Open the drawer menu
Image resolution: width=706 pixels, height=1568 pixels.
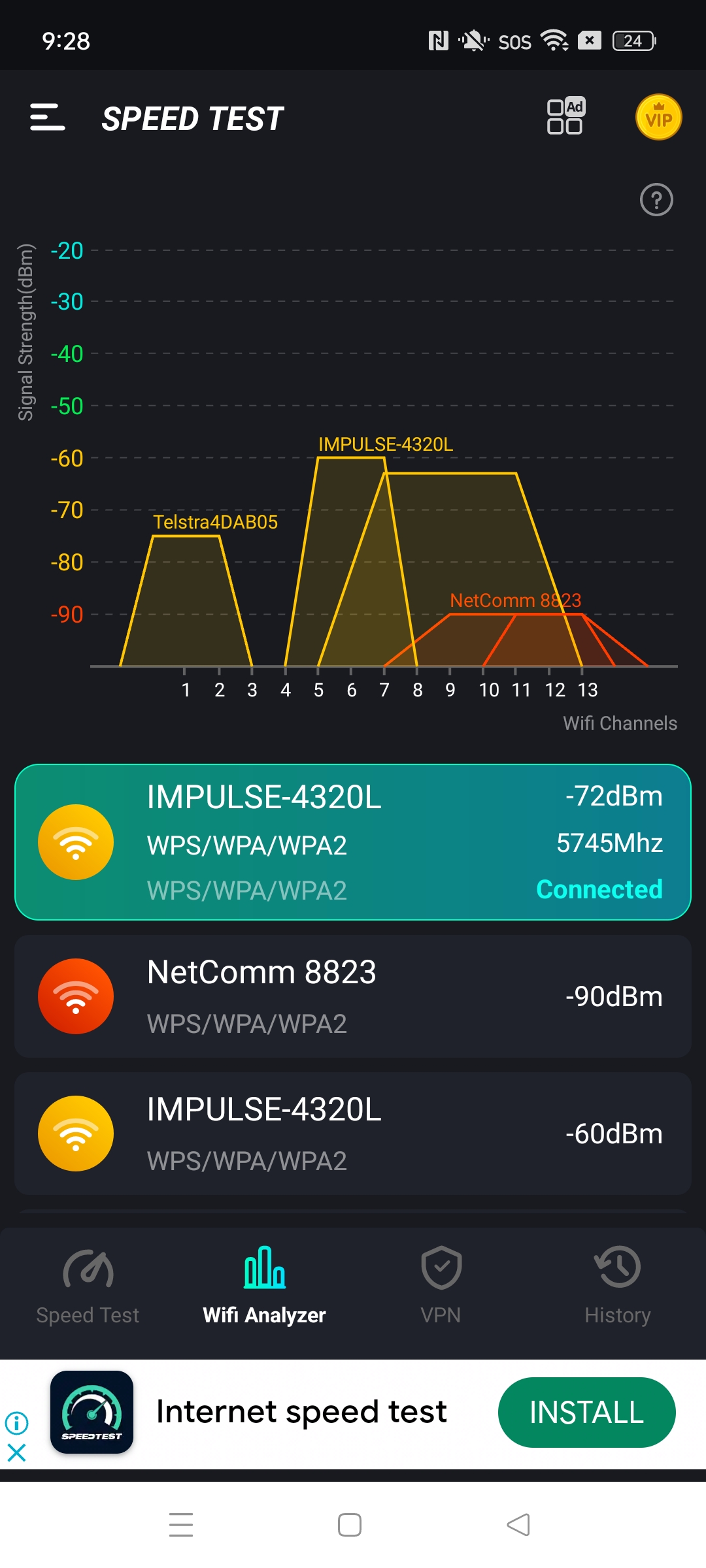[48, 118]
